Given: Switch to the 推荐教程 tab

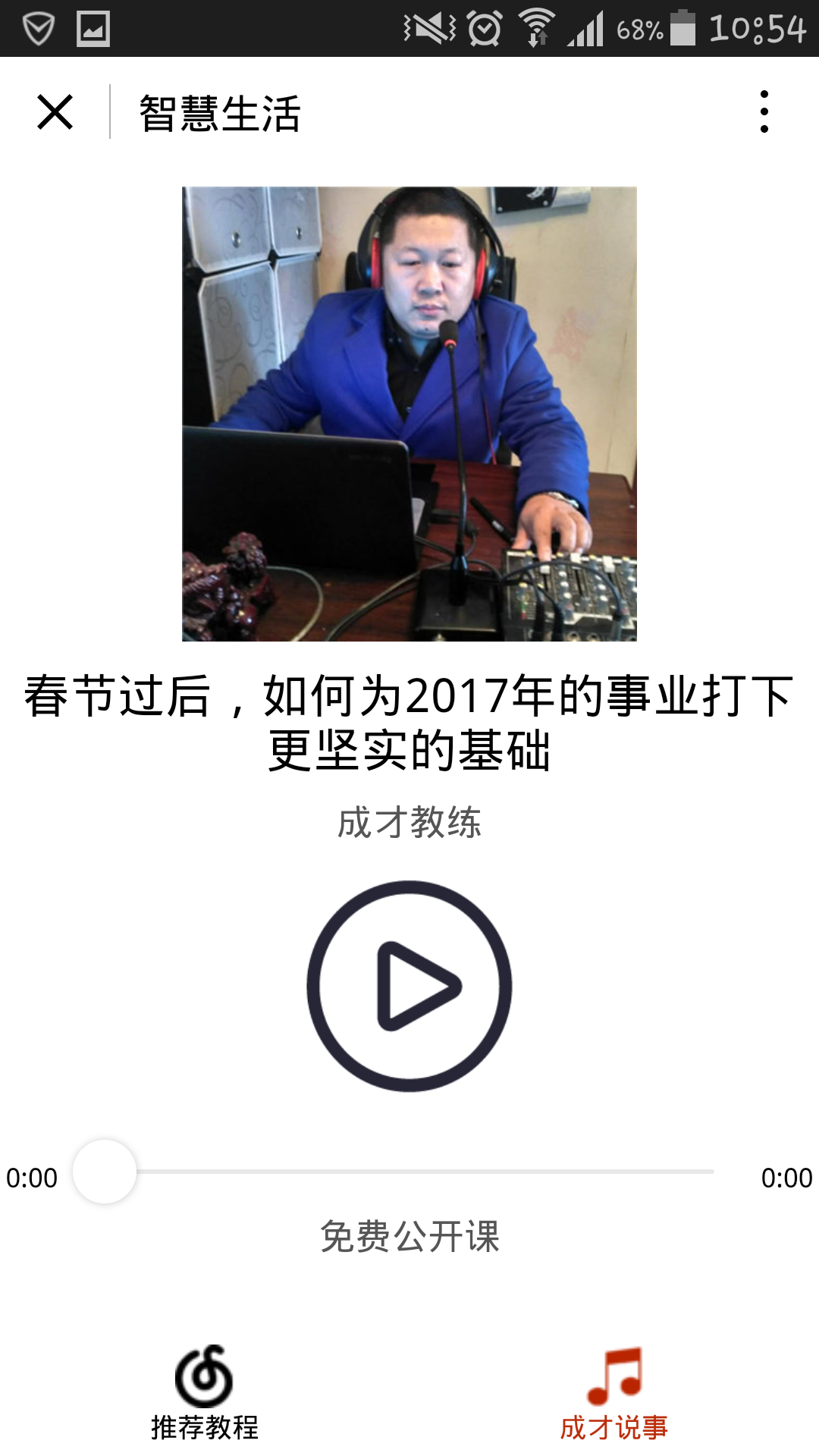Looking at the screenshot, I should coord(205,1394).
